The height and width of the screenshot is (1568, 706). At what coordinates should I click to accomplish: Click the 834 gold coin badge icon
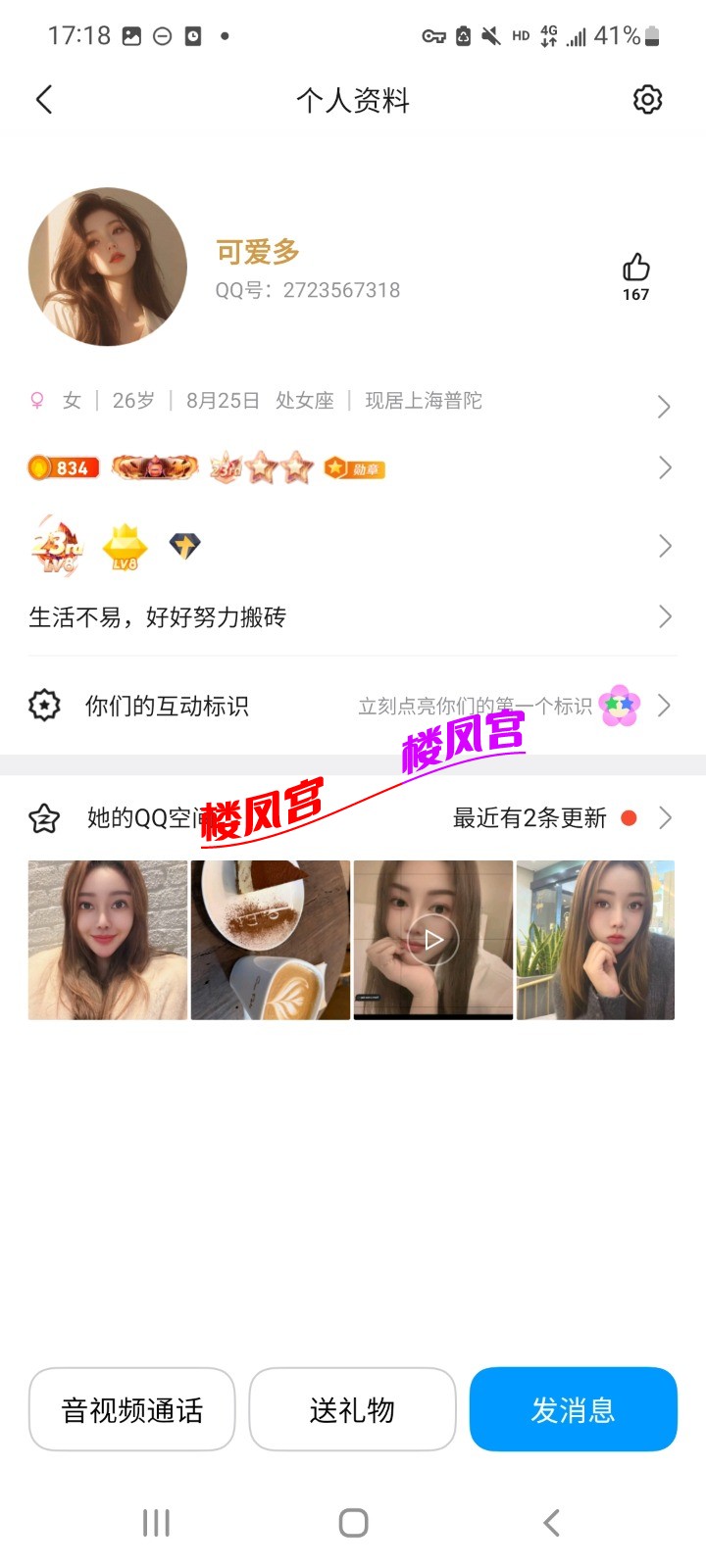point(63,467)
